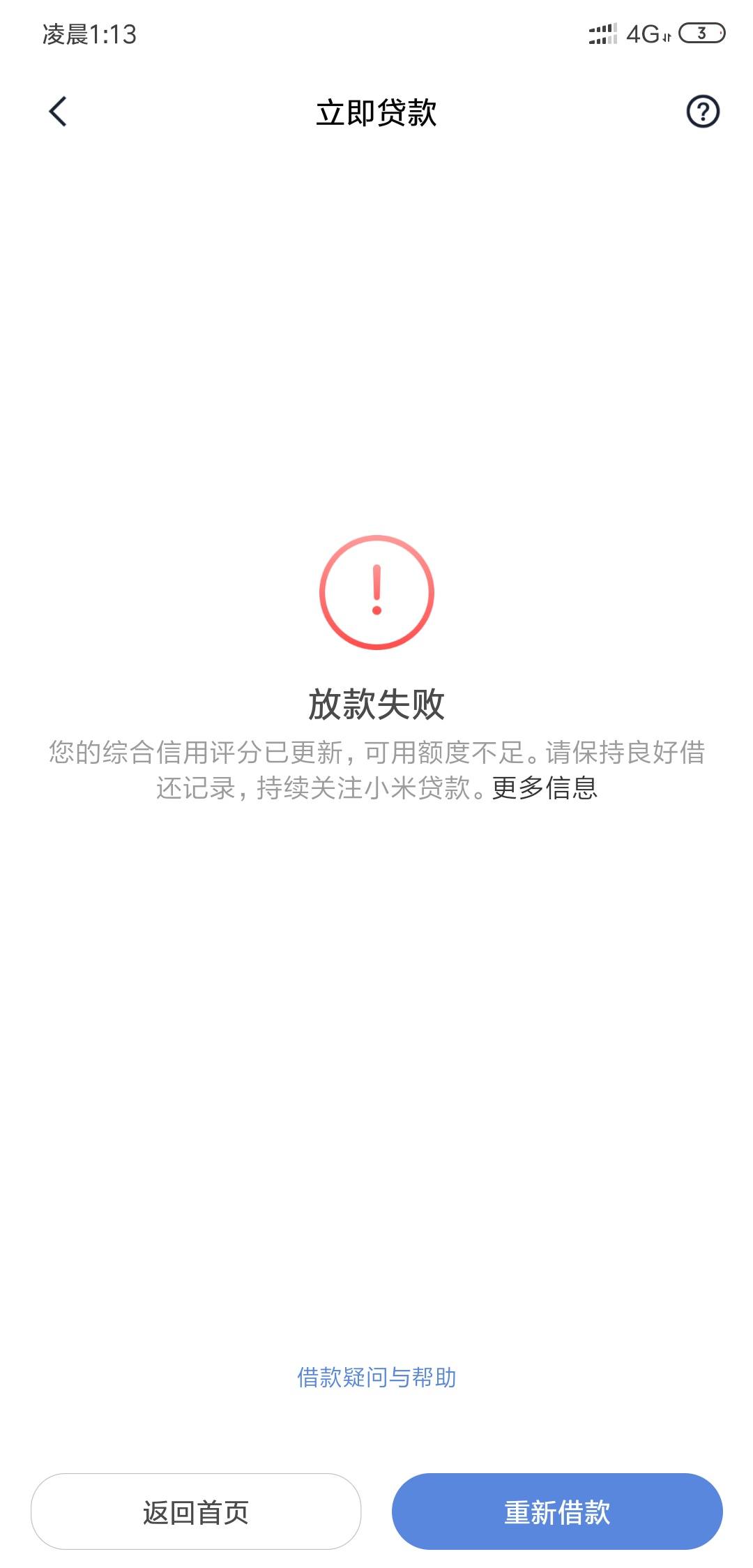Open 借款疑问与帮助 help link
The image size is (753, 1568).
[x=376, y=1378]
